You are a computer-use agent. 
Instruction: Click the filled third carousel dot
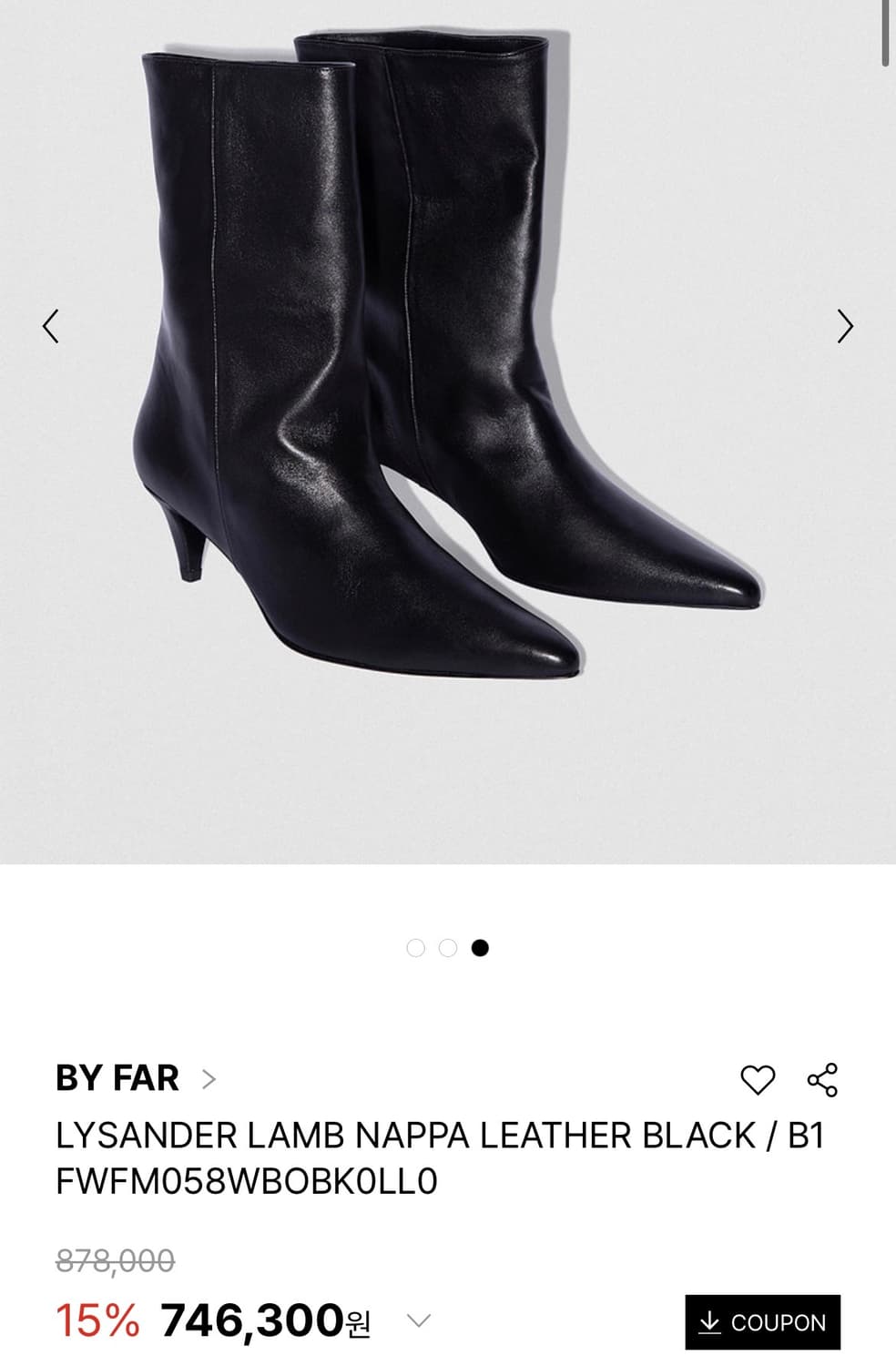pos(480,949)
